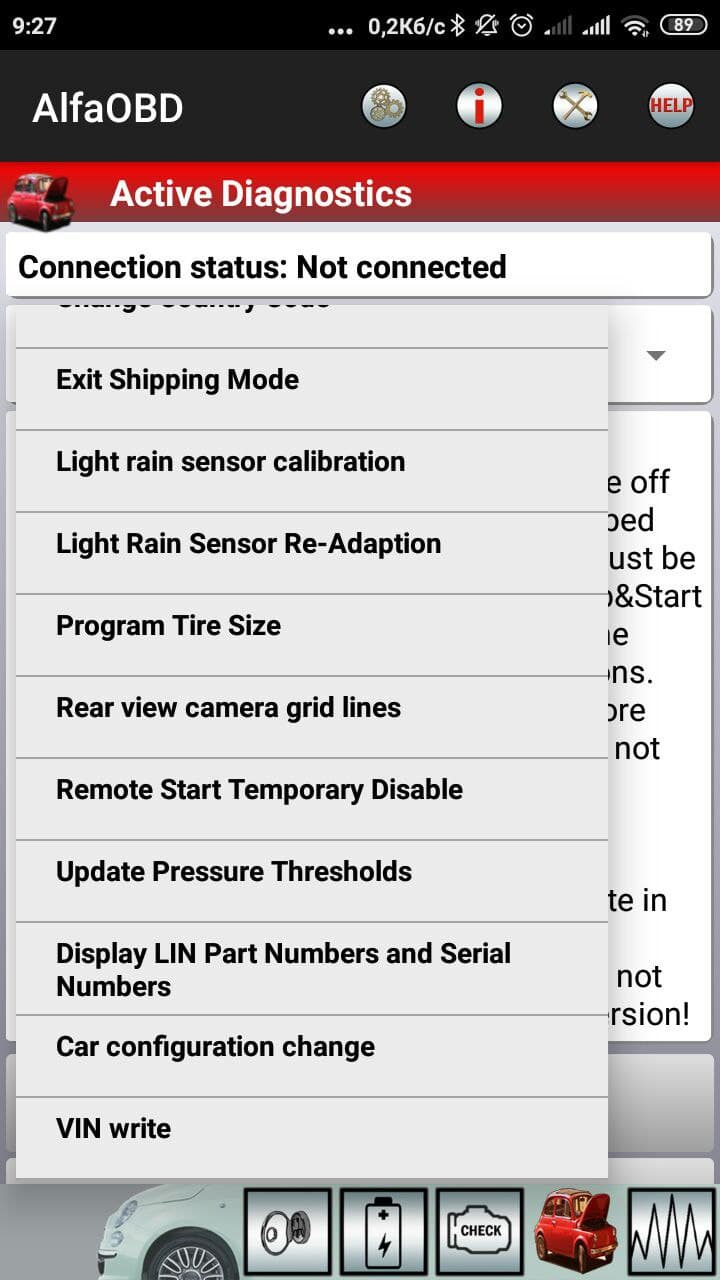The height and width of the screenshot is (1280, 720).
Task: Open the waveform graph tab
Action: (x=671, y=1231)
